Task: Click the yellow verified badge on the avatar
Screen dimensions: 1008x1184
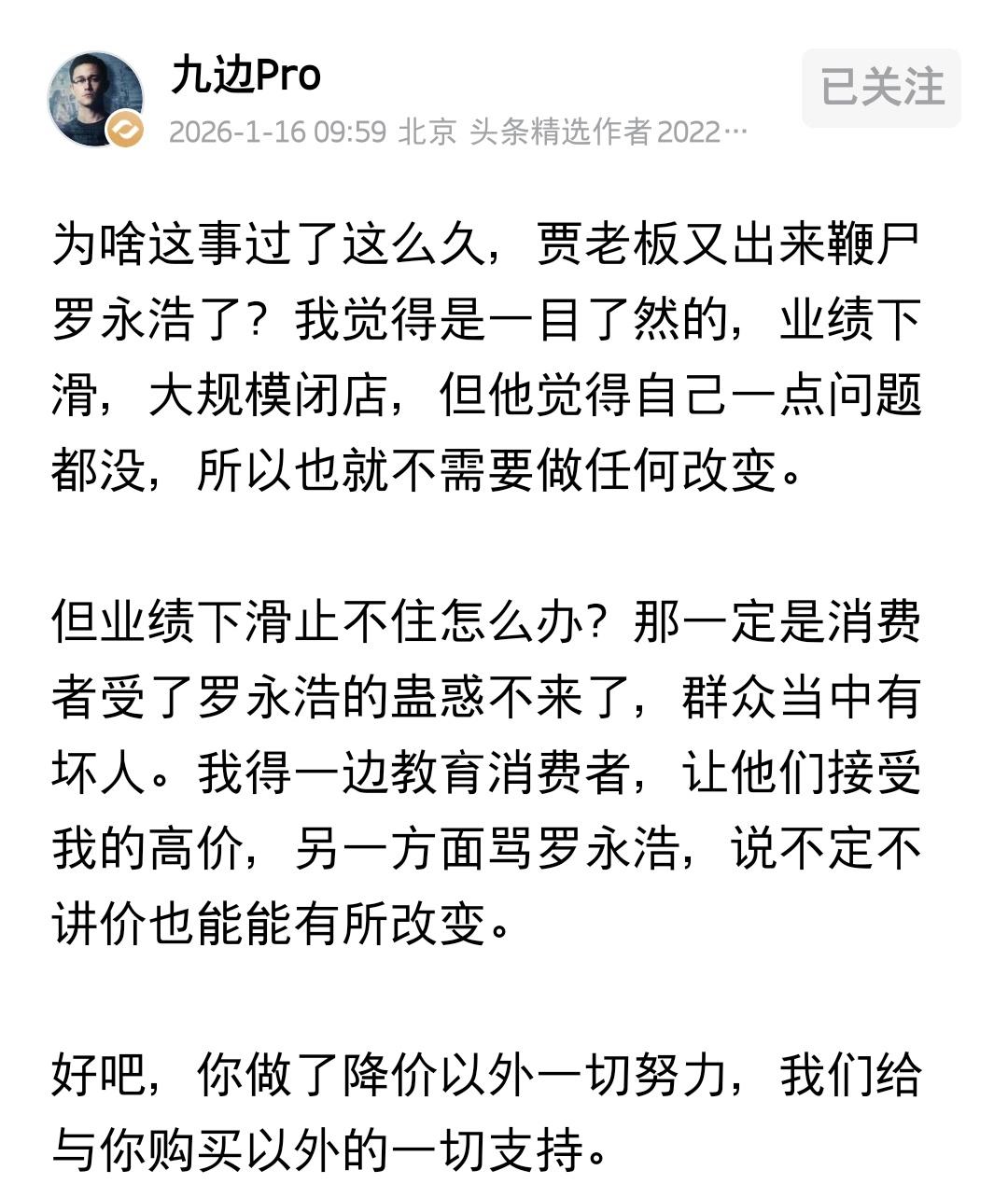Action: 124,126
